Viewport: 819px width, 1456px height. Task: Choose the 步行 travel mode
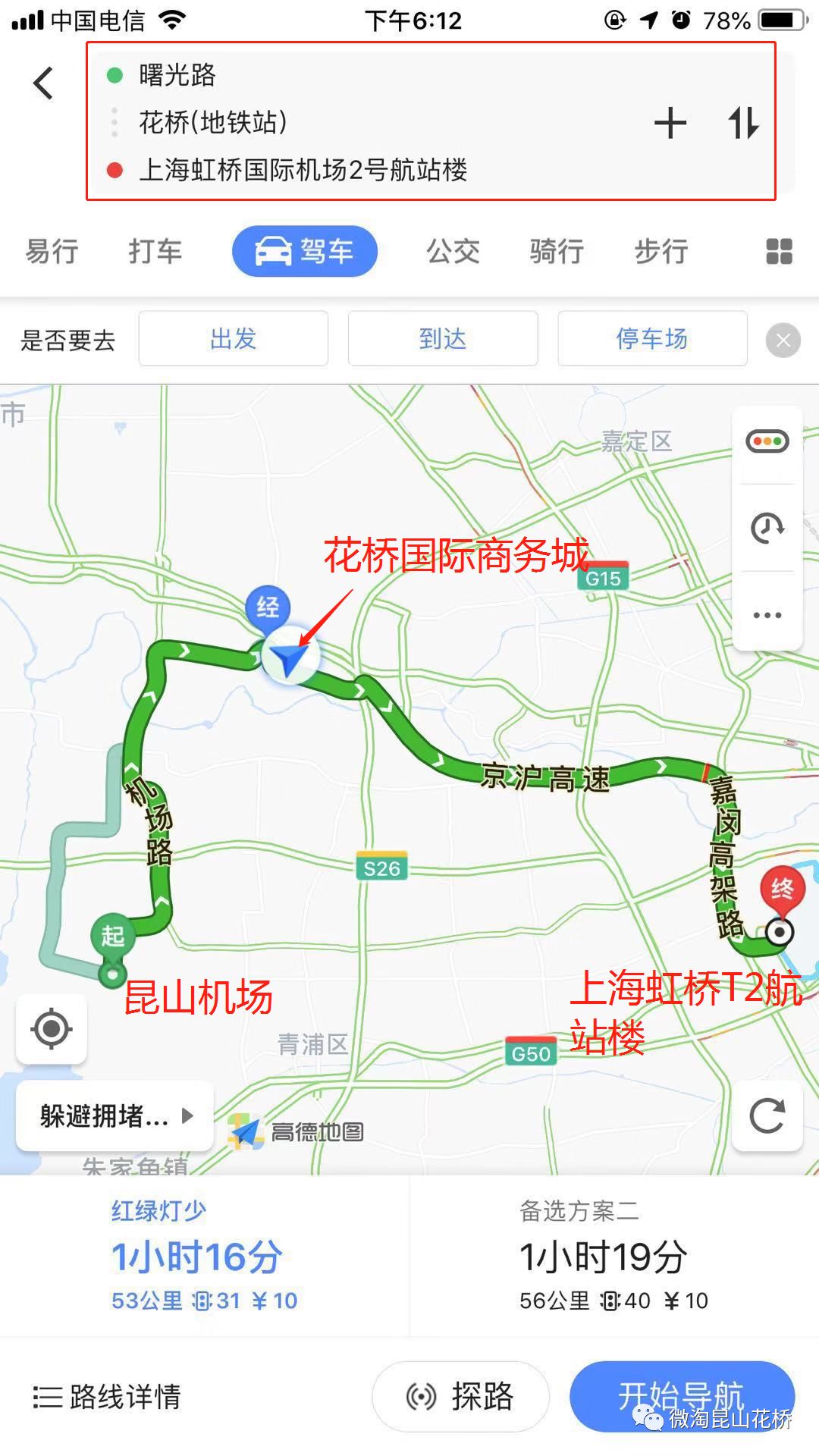(x=661, y=252)
